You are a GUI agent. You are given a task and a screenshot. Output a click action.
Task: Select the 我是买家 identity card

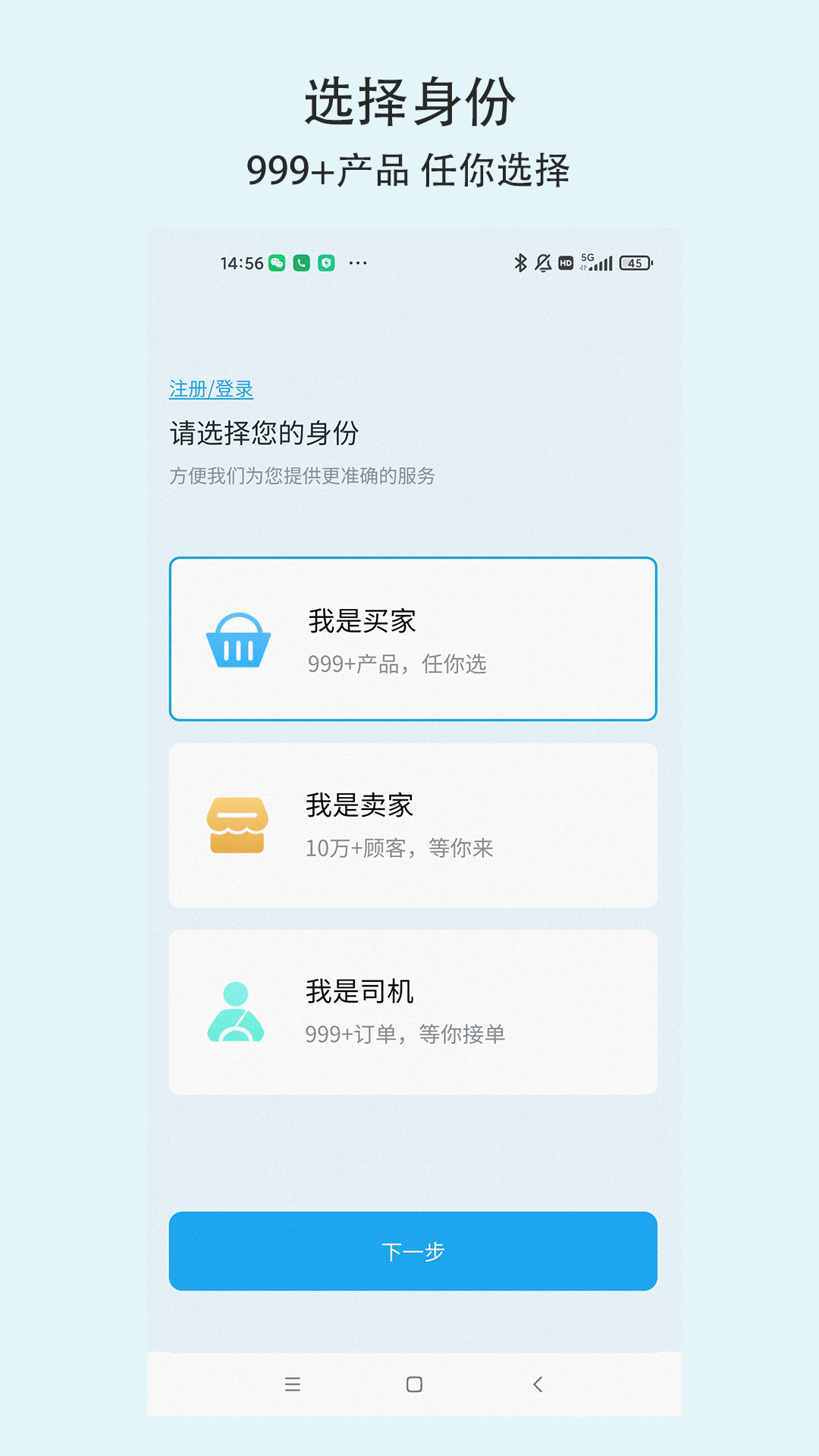(x=413, y=639)
